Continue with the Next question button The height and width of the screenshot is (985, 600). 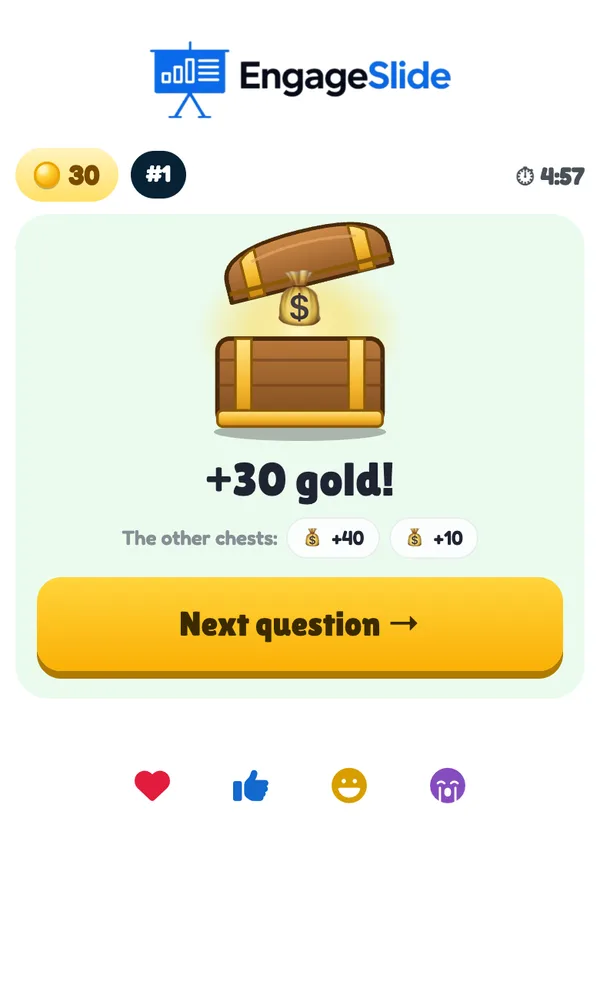tap(300, 626)
